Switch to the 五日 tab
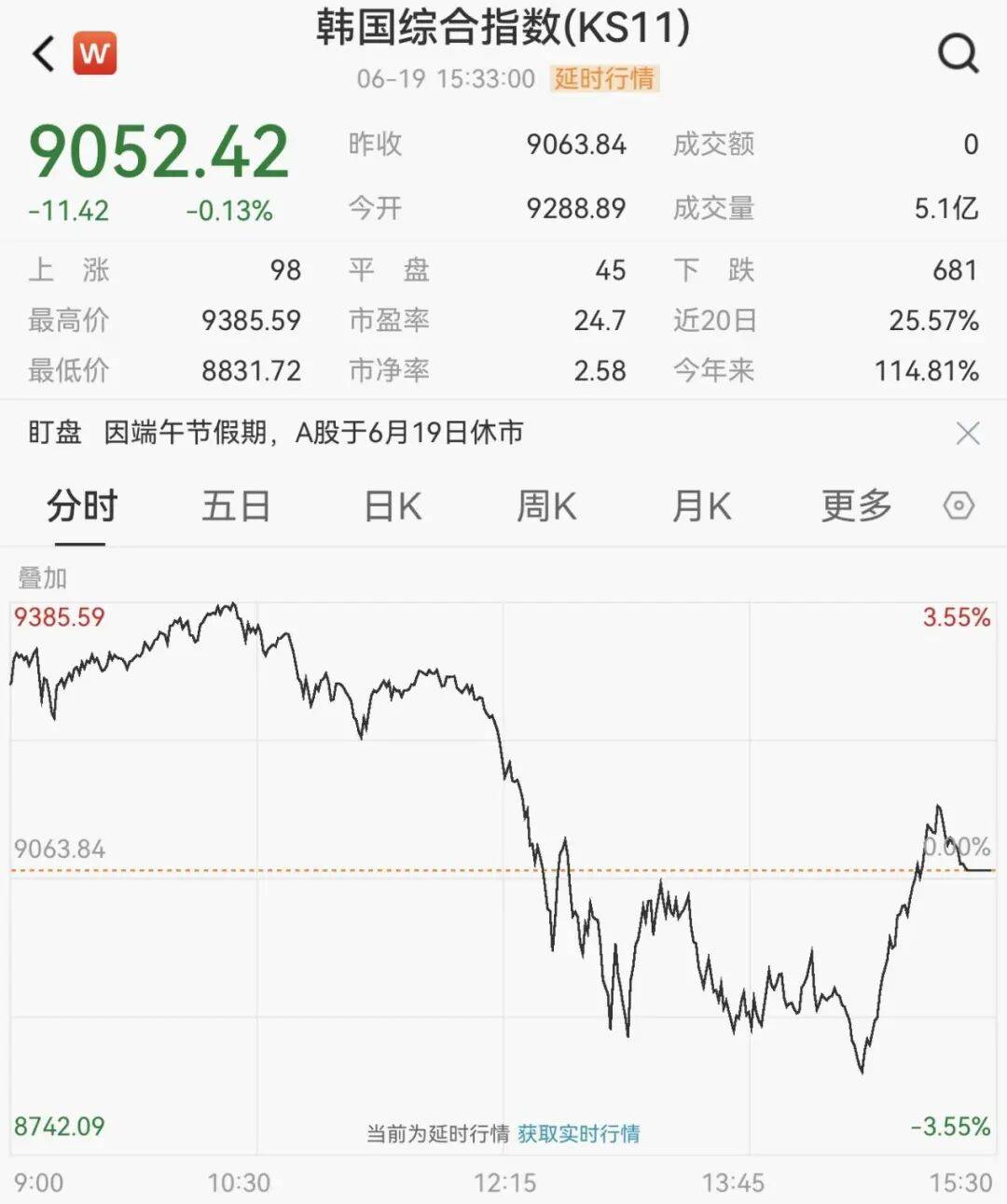This screenshot has width=1007, height=1204. click(x=236, y=506)
